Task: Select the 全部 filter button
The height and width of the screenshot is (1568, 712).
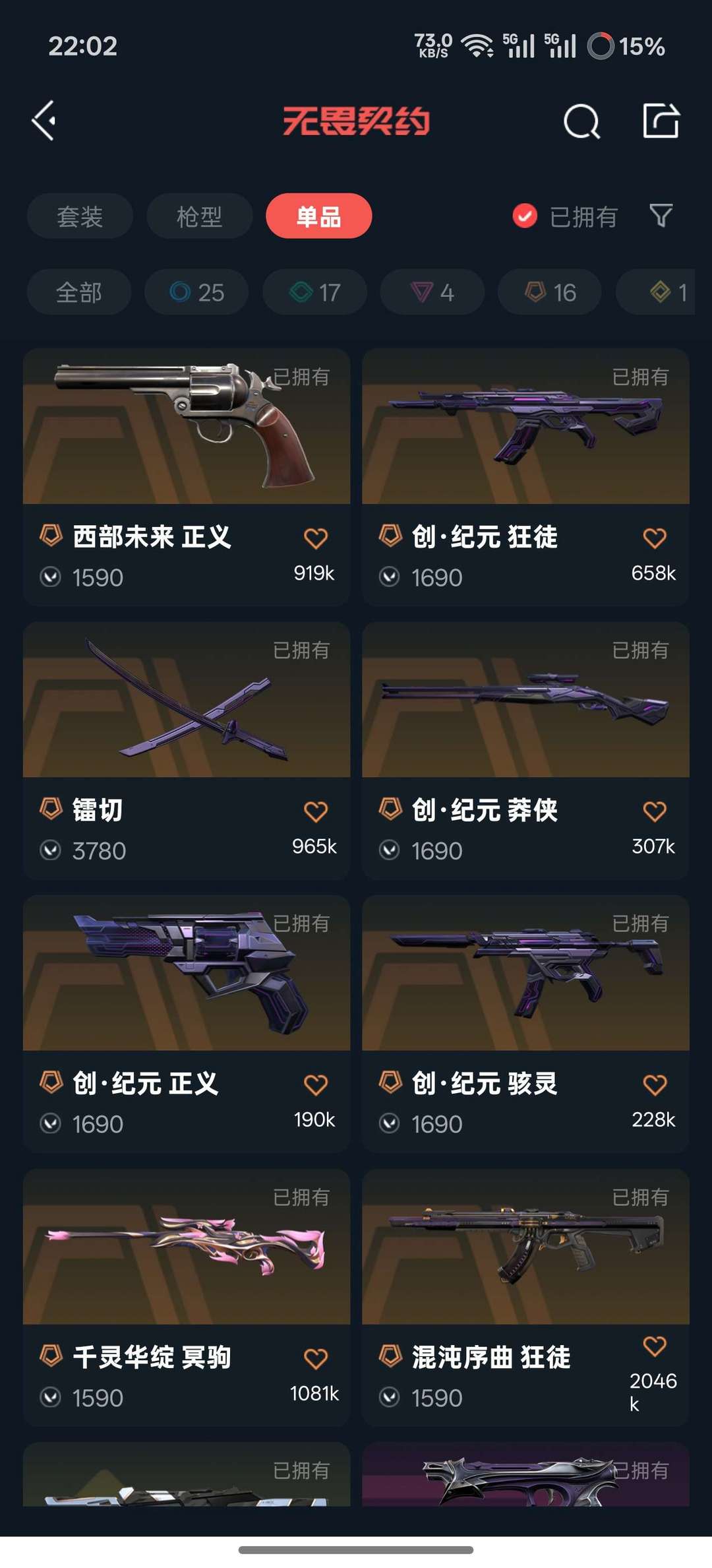Action: click(78, 292)
